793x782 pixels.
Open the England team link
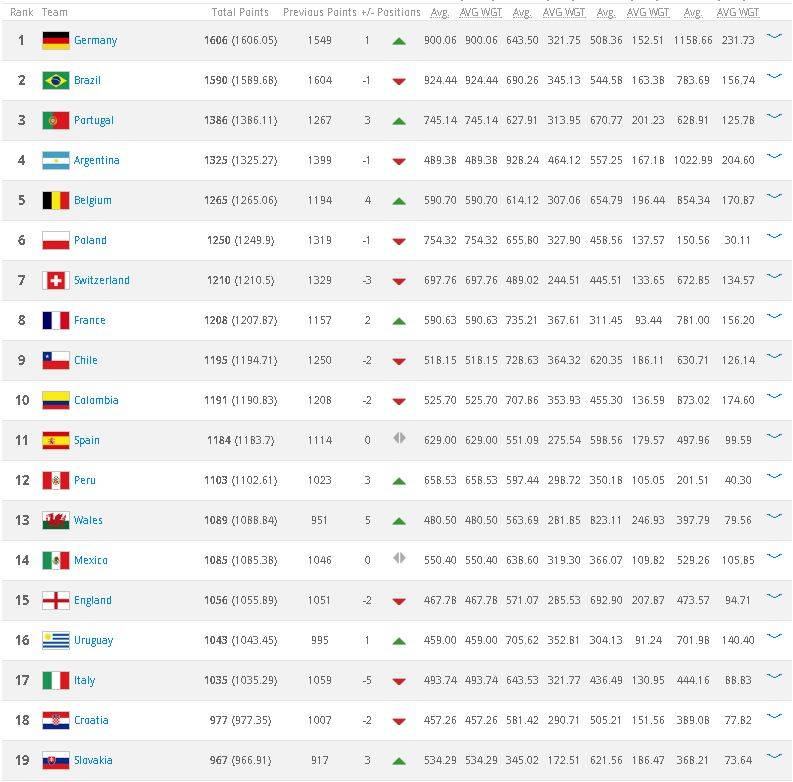[x=92, y=600]
